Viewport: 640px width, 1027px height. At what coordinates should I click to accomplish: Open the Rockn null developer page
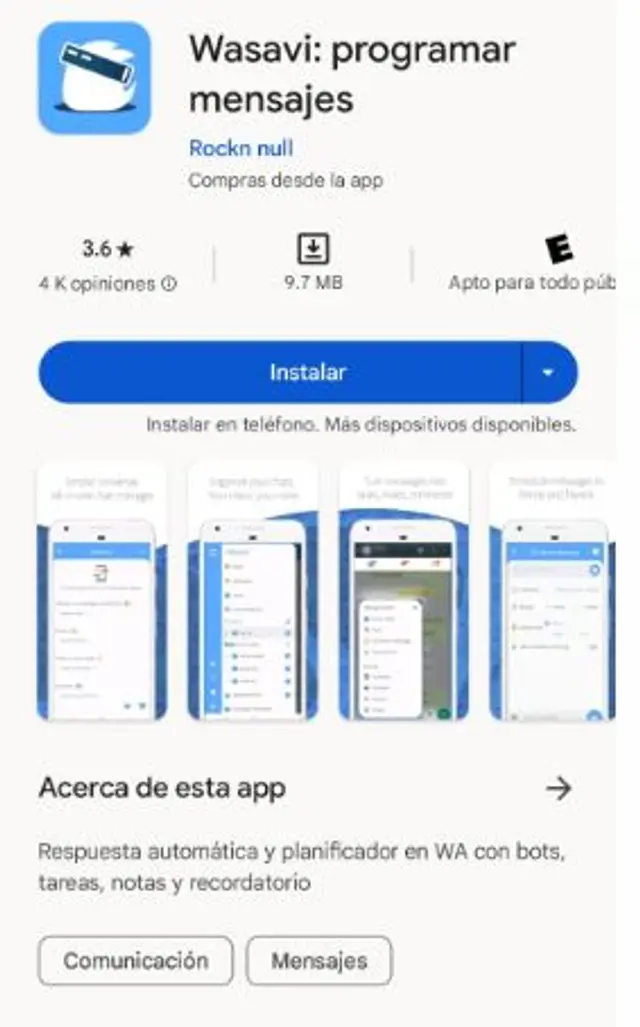coord(240,149)
